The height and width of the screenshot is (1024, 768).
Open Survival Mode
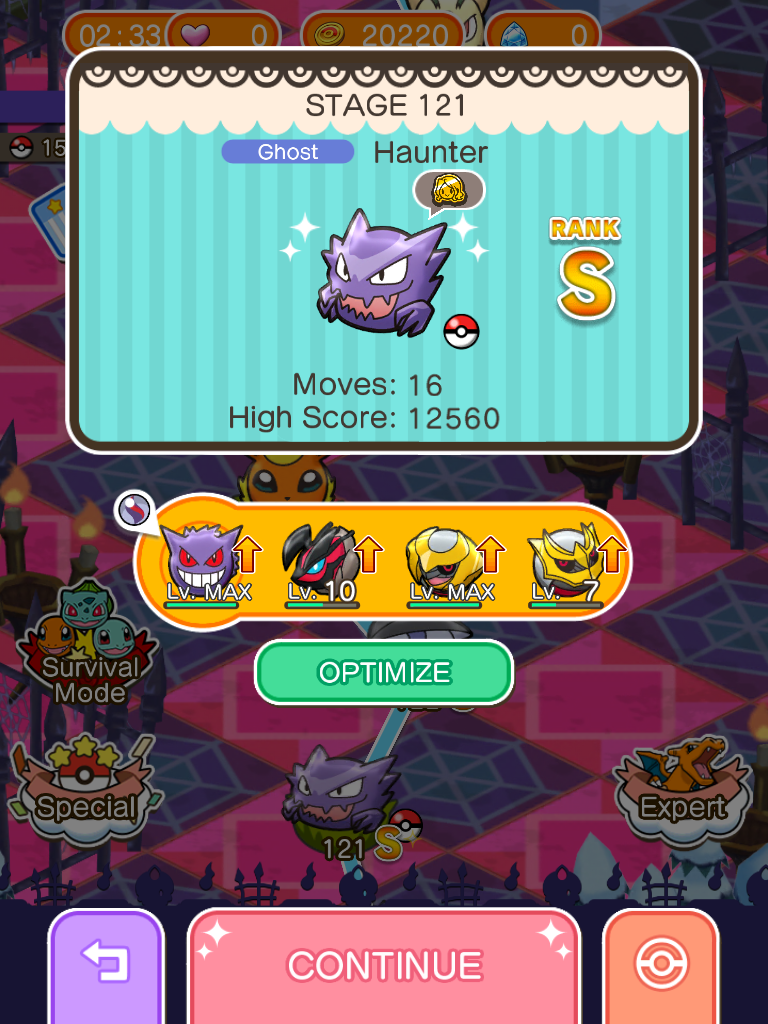pos(90,650)
